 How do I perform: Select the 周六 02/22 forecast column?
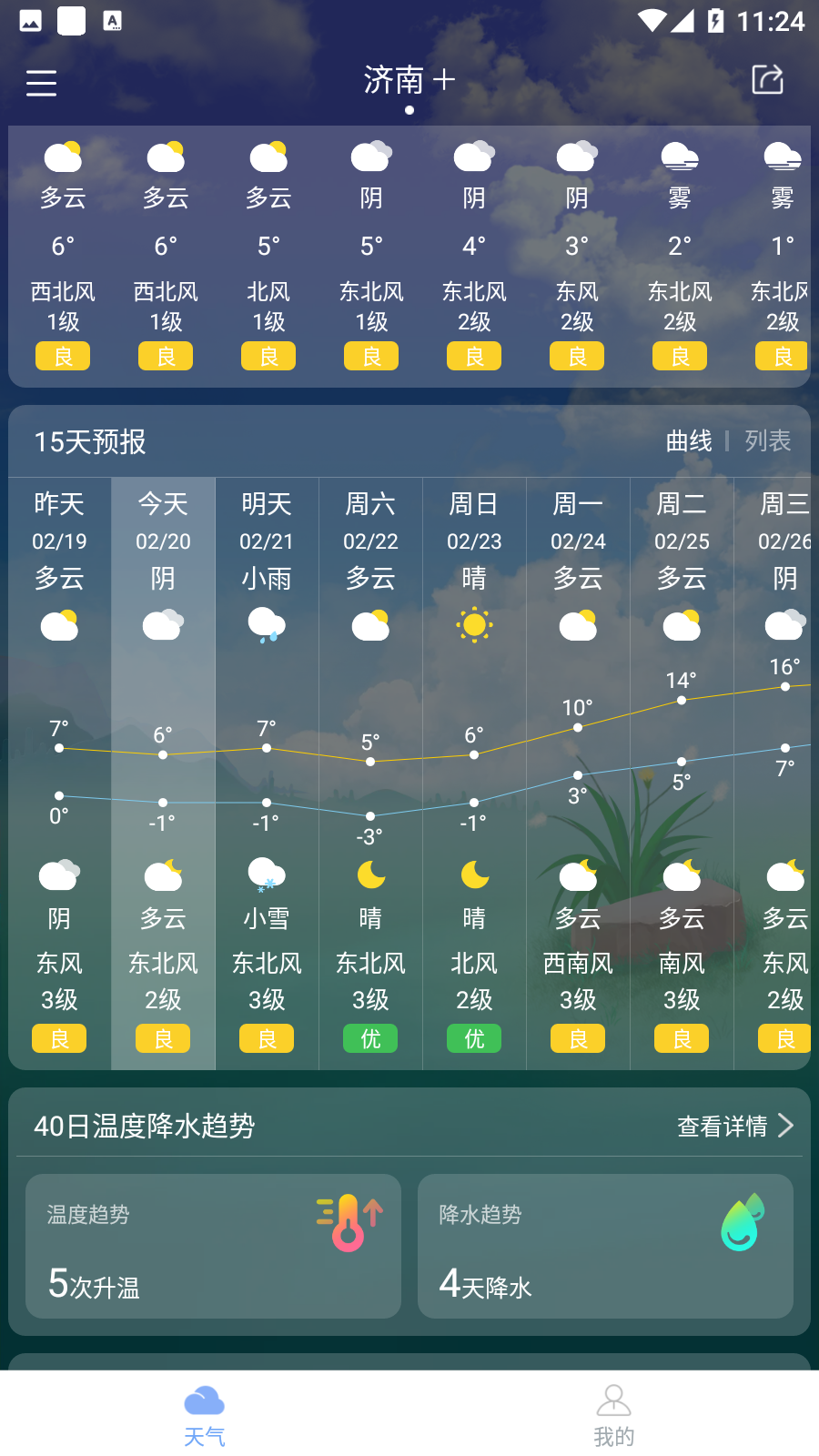click(370, 773)
